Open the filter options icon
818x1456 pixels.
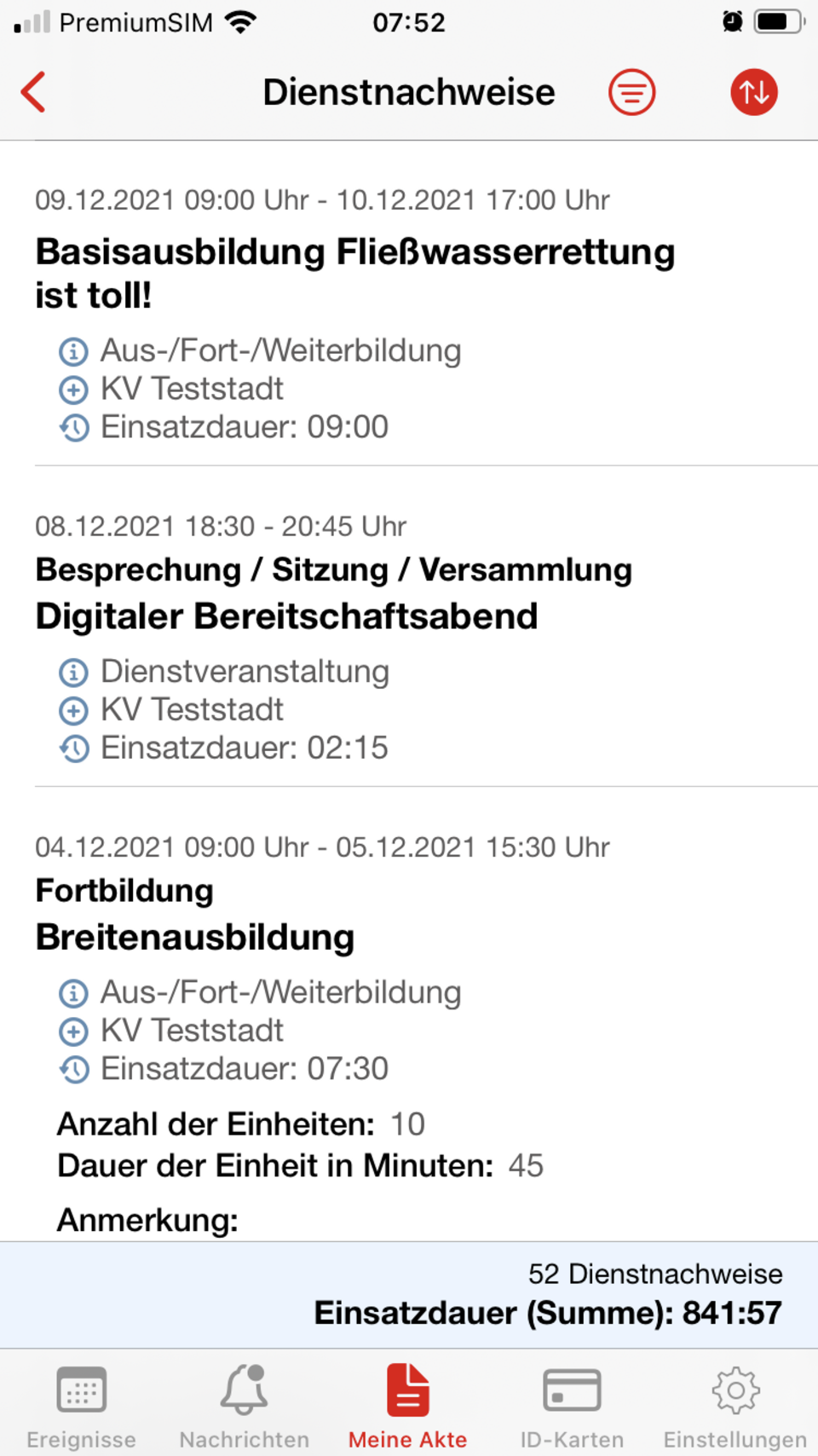631,92
